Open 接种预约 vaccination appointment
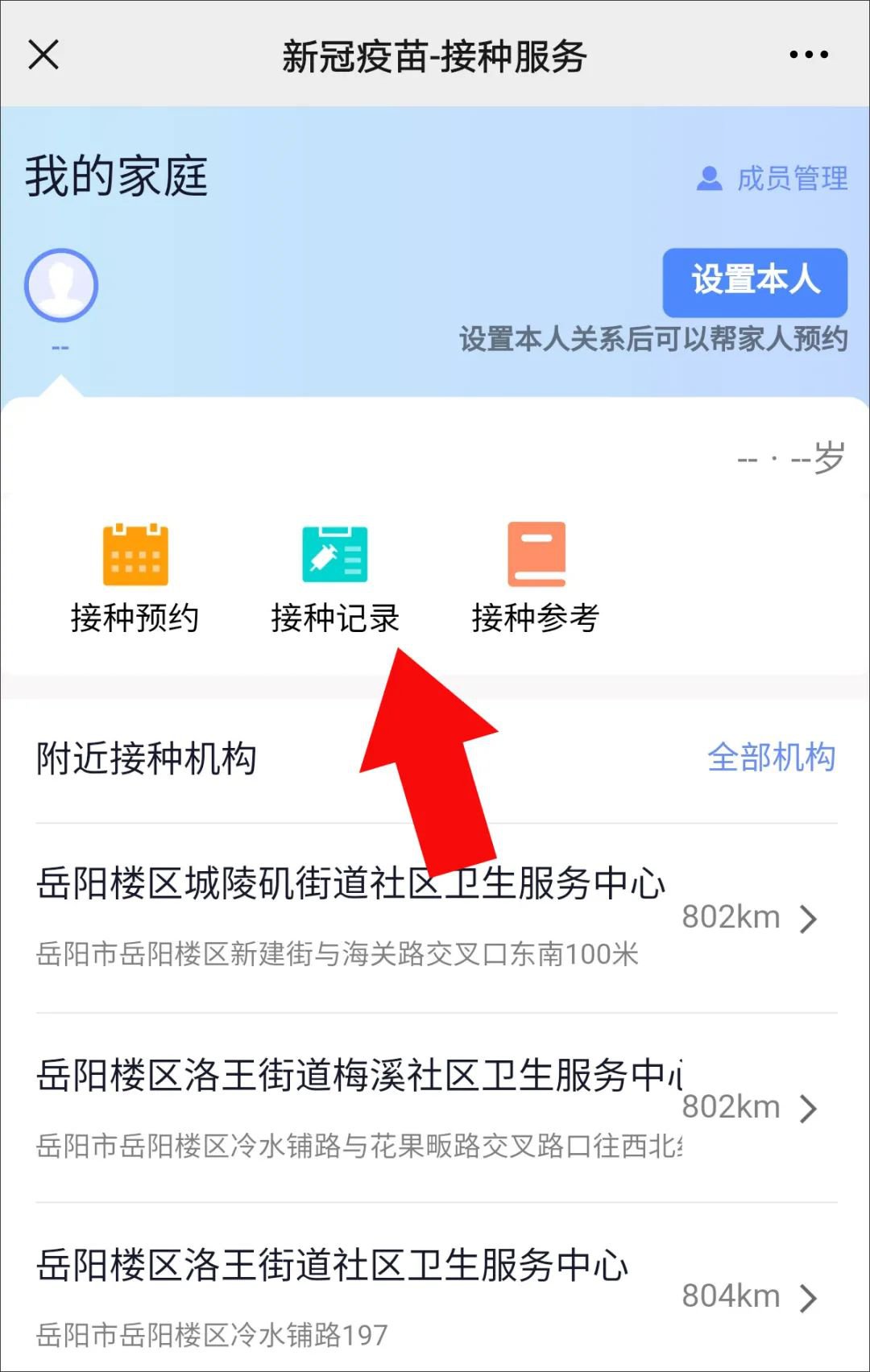870x1372 pixels. point(135,577)
